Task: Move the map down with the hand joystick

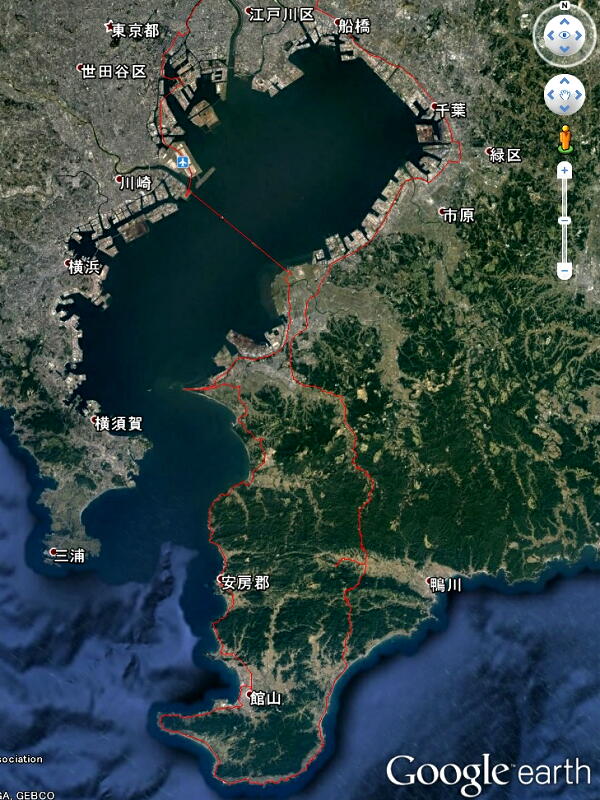Action: pos(564,110)
